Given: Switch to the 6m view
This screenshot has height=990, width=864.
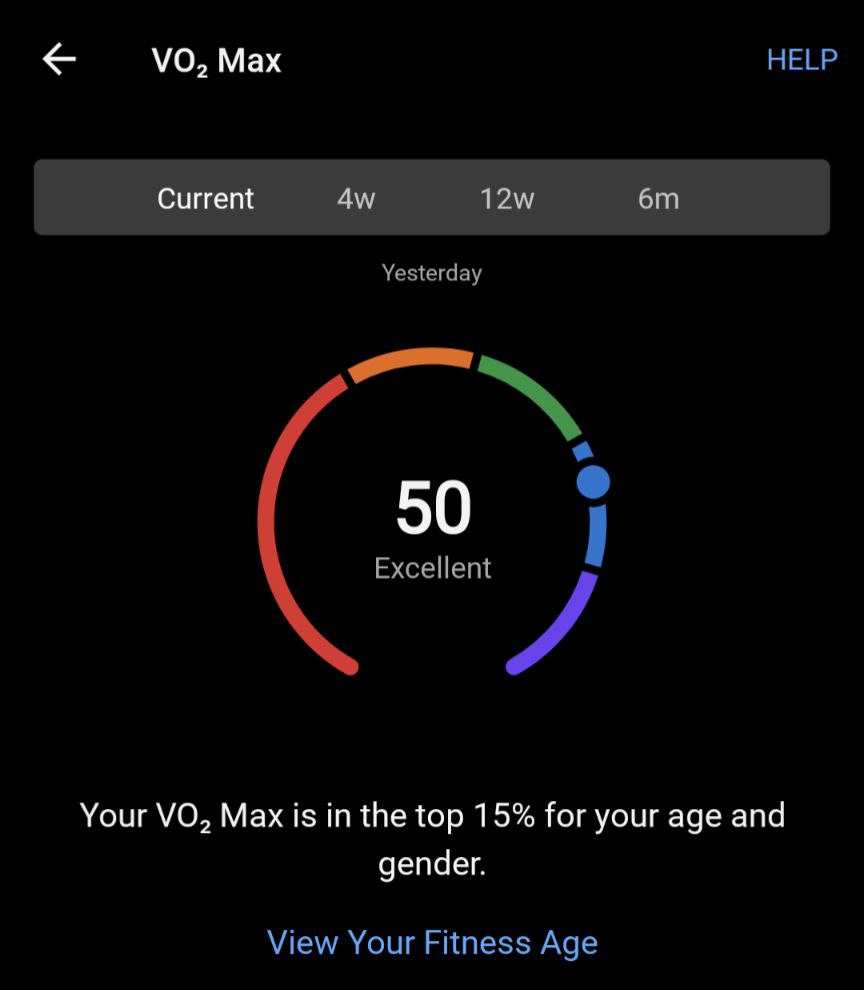Looking at the screenshot, I should 658,198.
